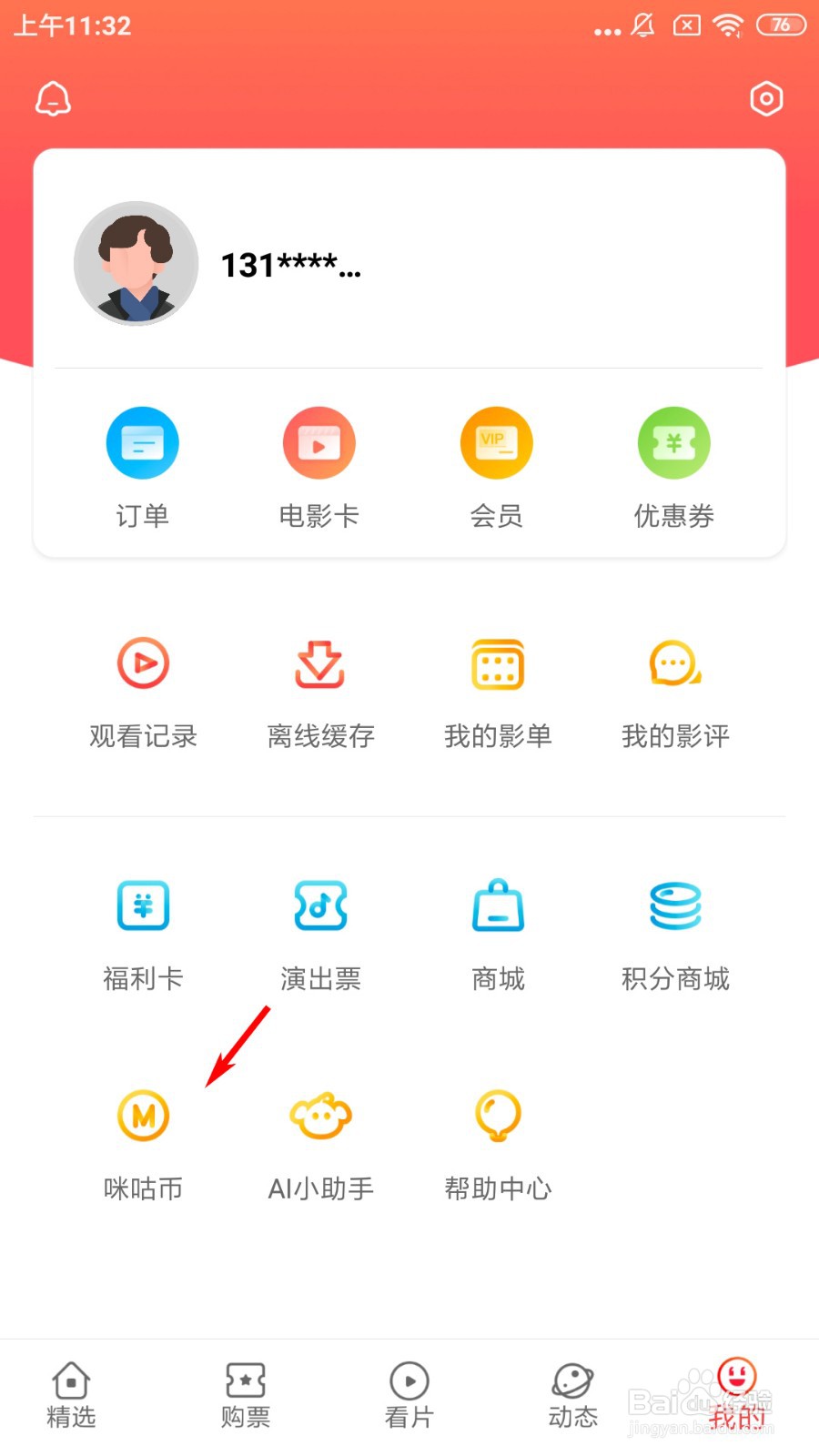
Task: Open the 咪咕币 Migu coin icon
Action: click(x=142, y=1115)
